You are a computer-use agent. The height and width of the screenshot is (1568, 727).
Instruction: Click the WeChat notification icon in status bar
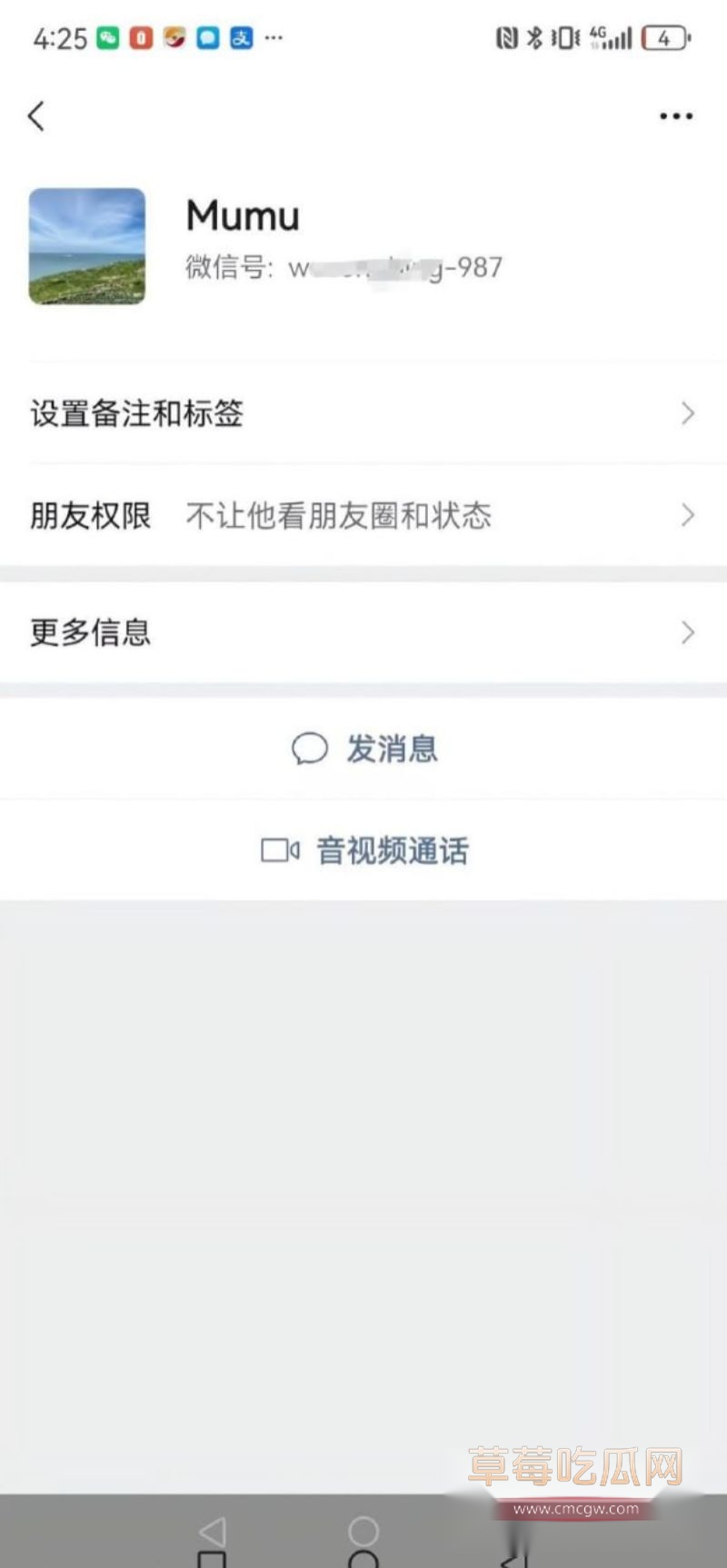106,37
